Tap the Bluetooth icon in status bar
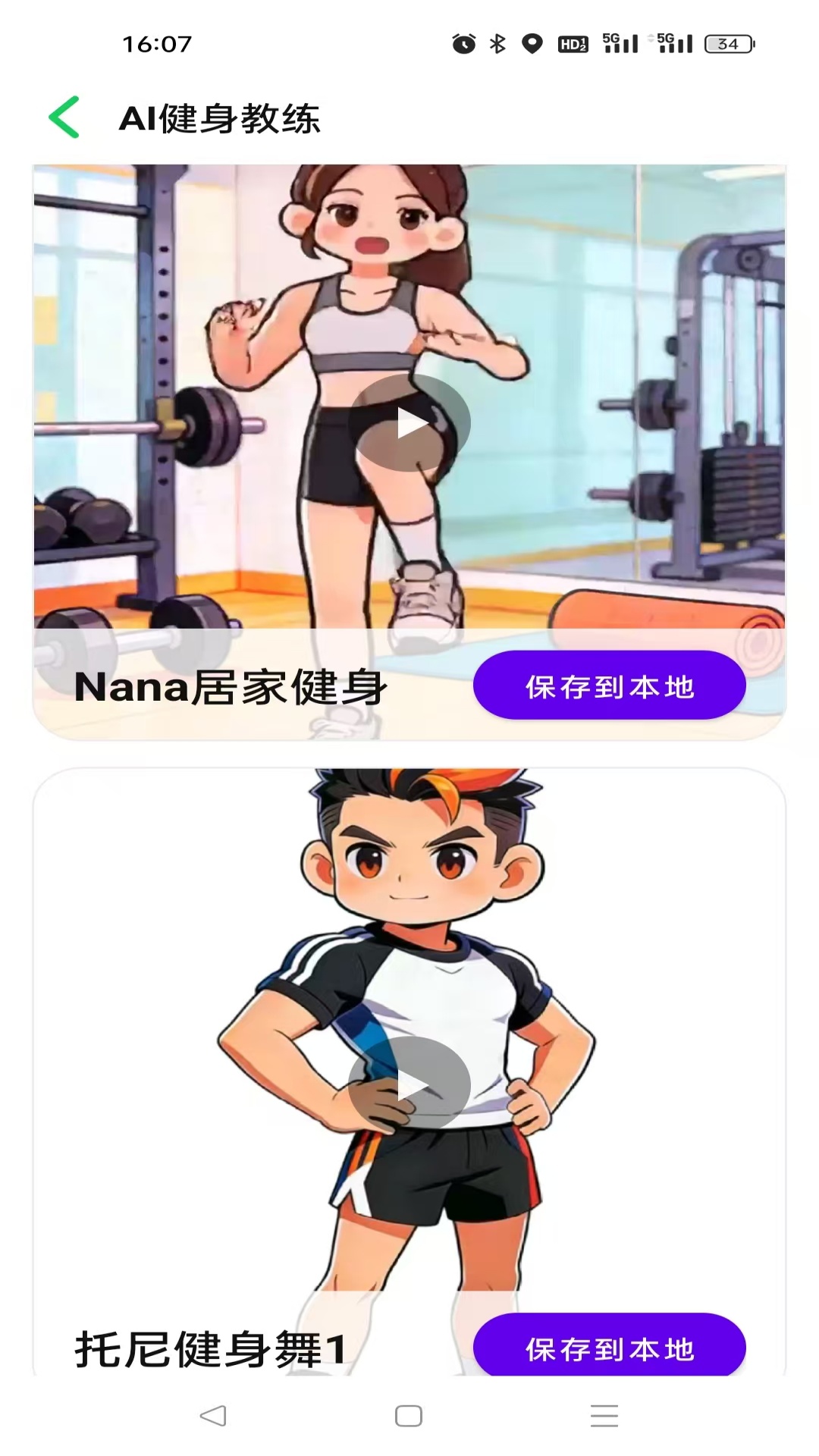819x1456 pixels. tap(500, 43)
